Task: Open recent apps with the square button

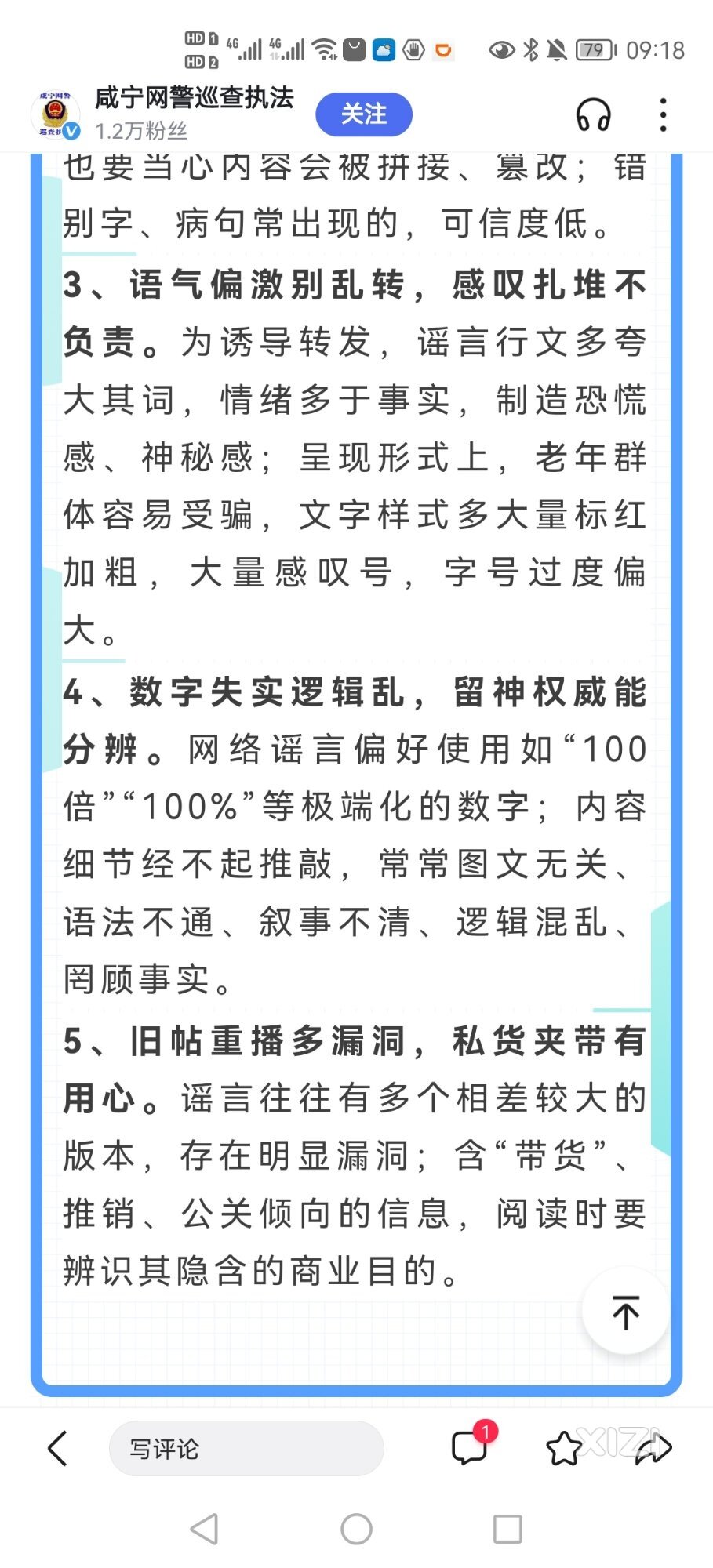Action: [x=507, y=1529]
